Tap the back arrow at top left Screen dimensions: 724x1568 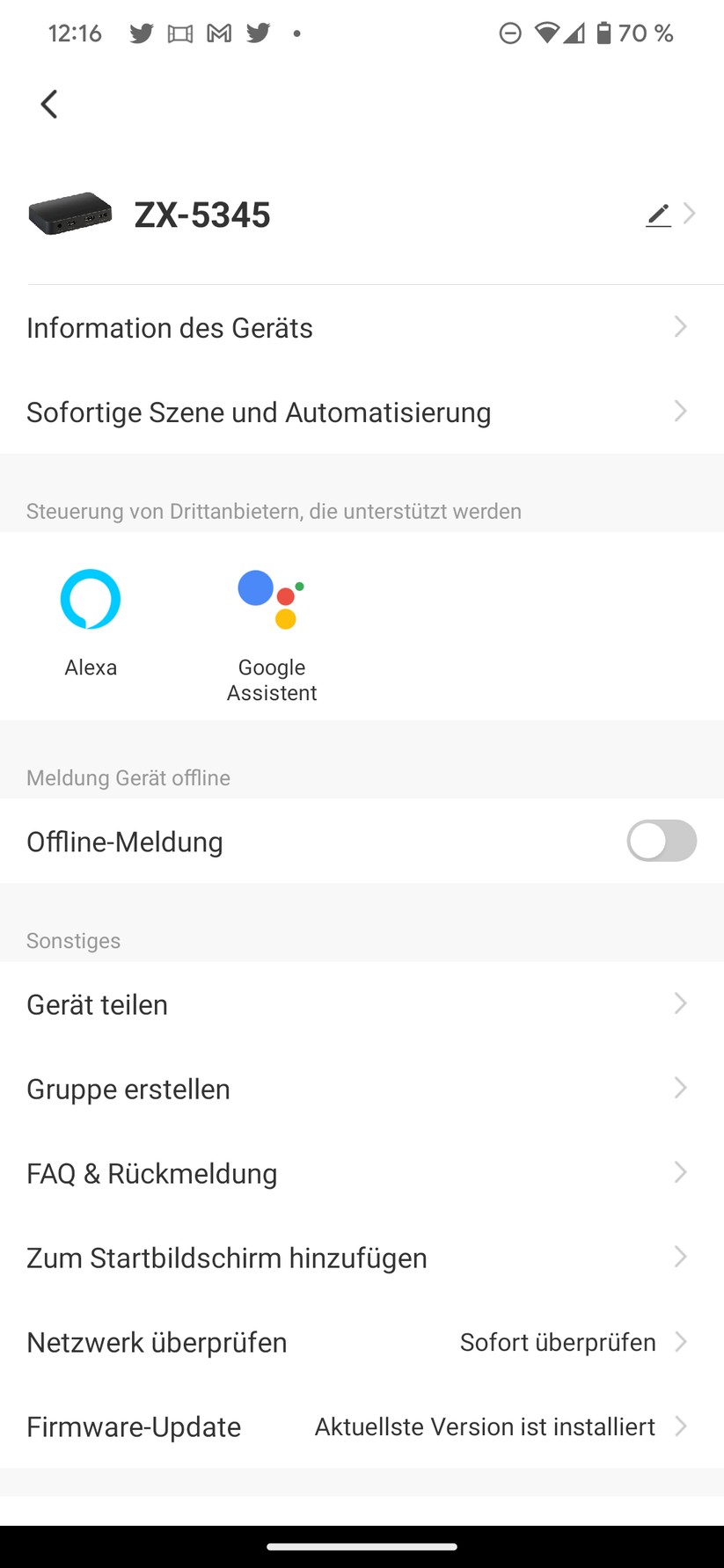49,104
